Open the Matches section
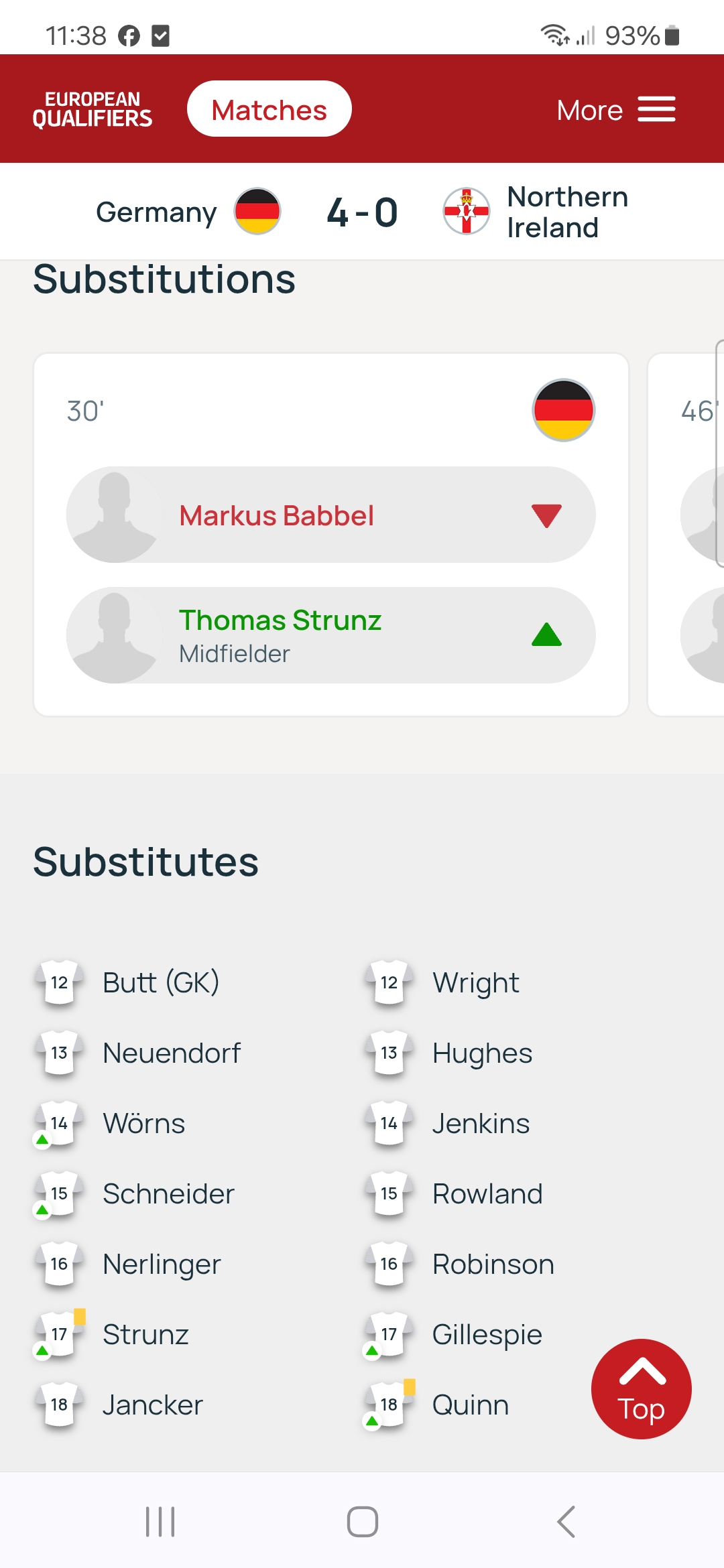This screenshot has height=1568, width=724. pyautogui.click(x=269, y=109)
